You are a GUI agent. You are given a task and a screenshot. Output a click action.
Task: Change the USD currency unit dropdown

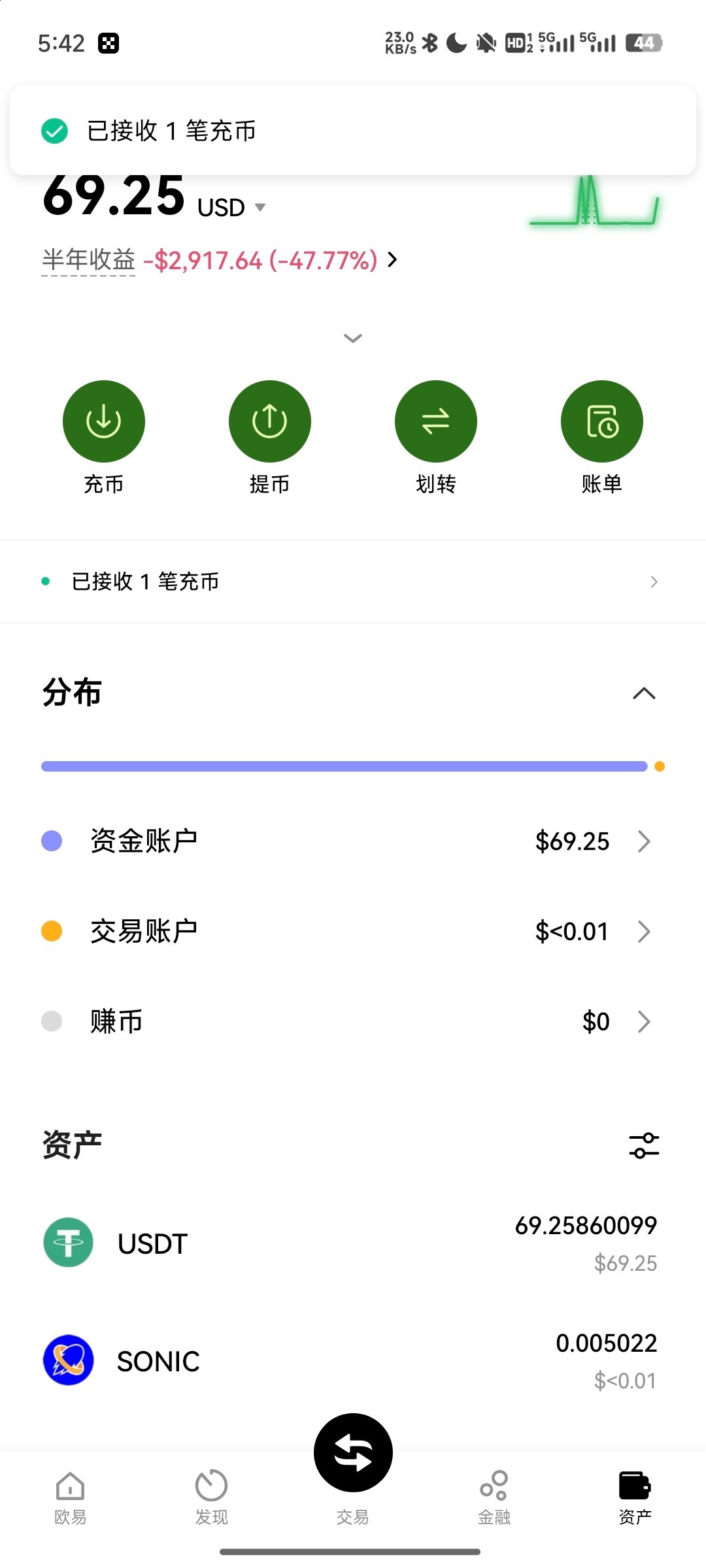pyautogui.click(x=232, y=208)
